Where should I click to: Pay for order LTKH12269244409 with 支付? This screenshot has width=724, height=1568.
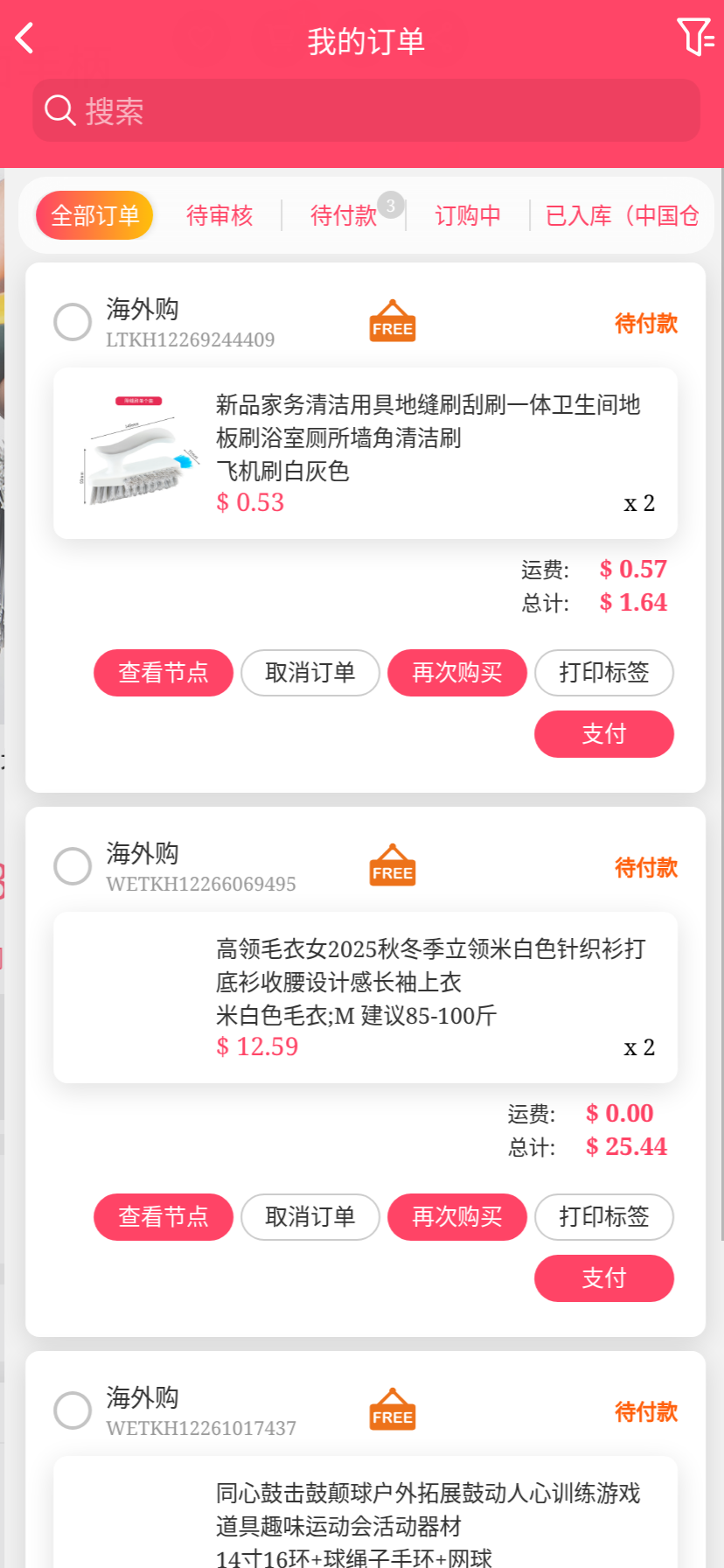pyautogui.click(x=604, y=734)
